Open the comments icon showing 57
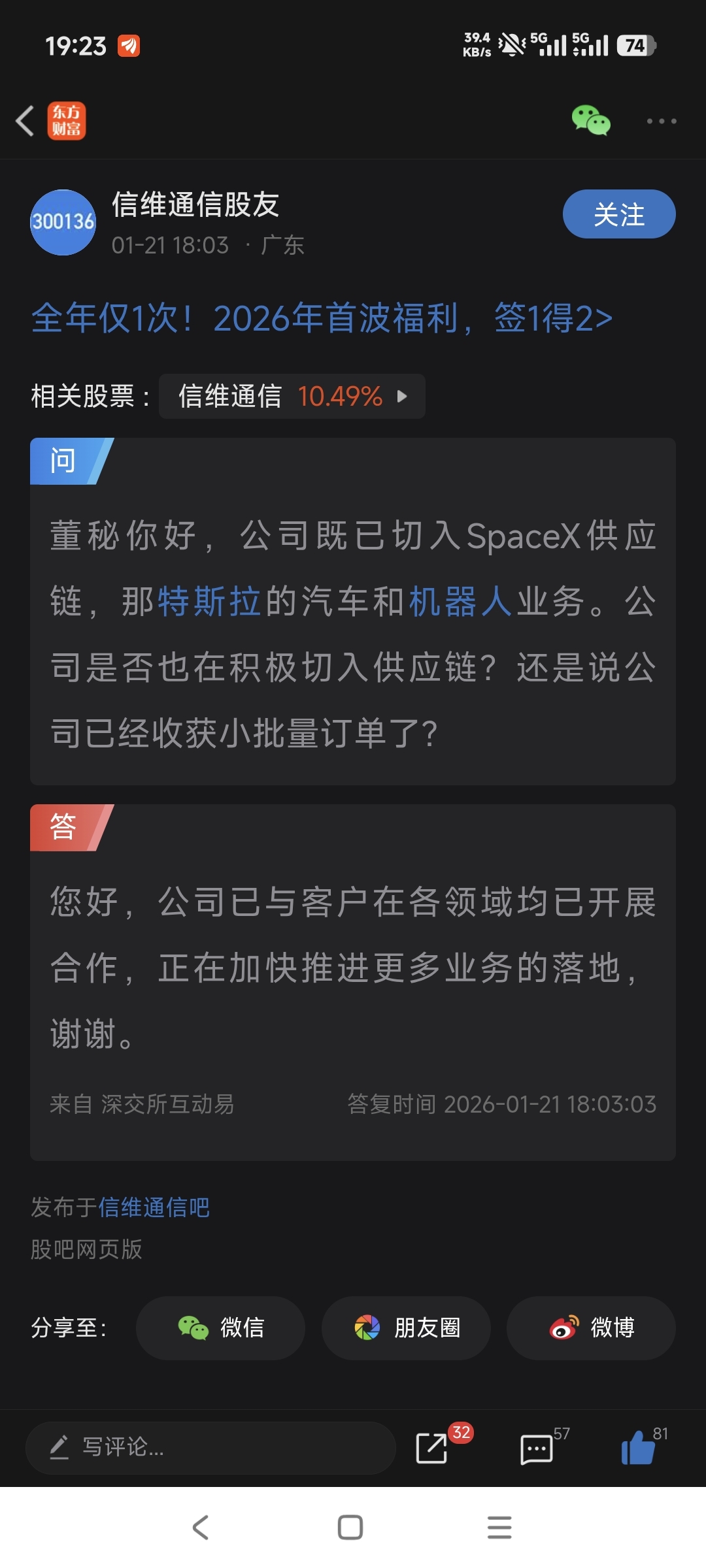The height and width of the screenshot is (1568, 706). coord(536,1448)
